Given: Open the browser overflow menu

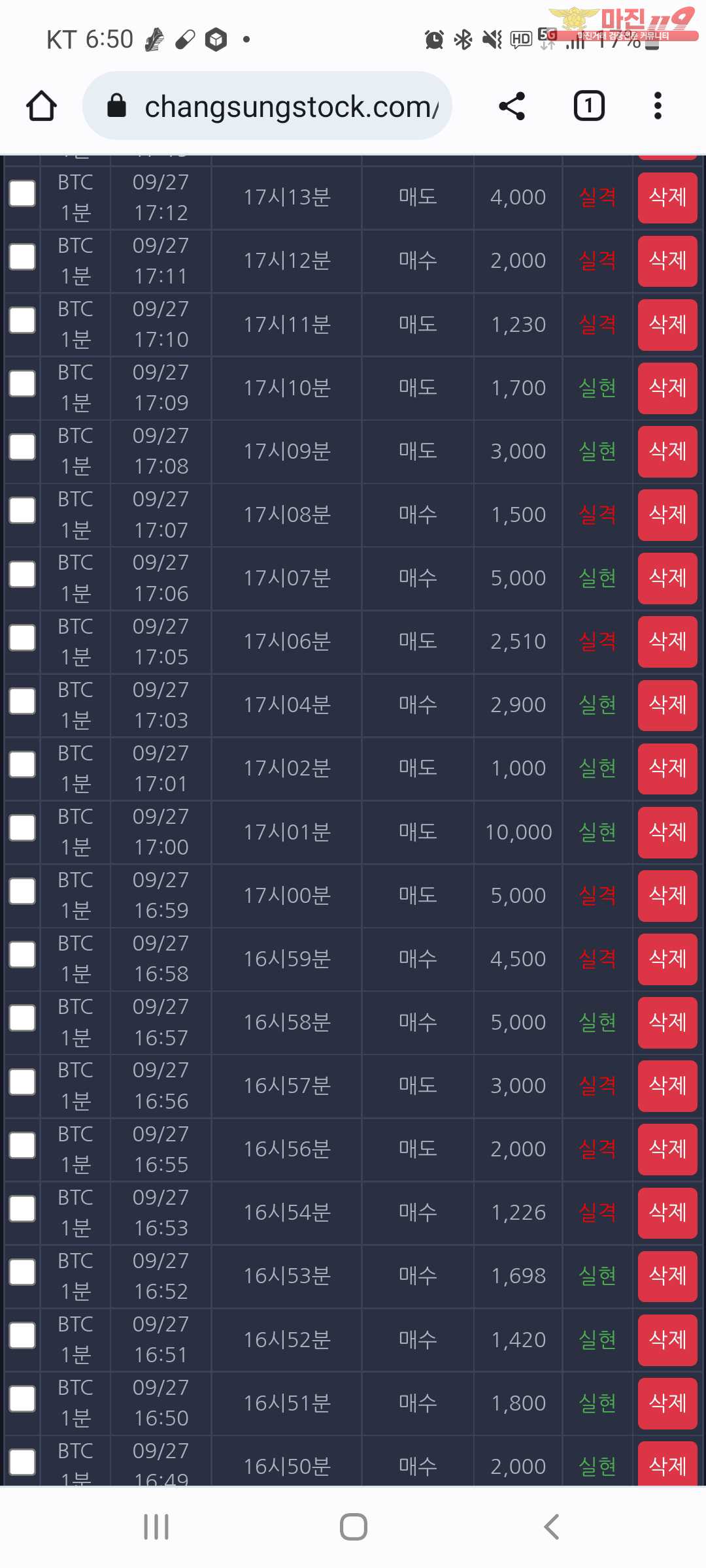Looking at the screenshot, I should [658, 106].
